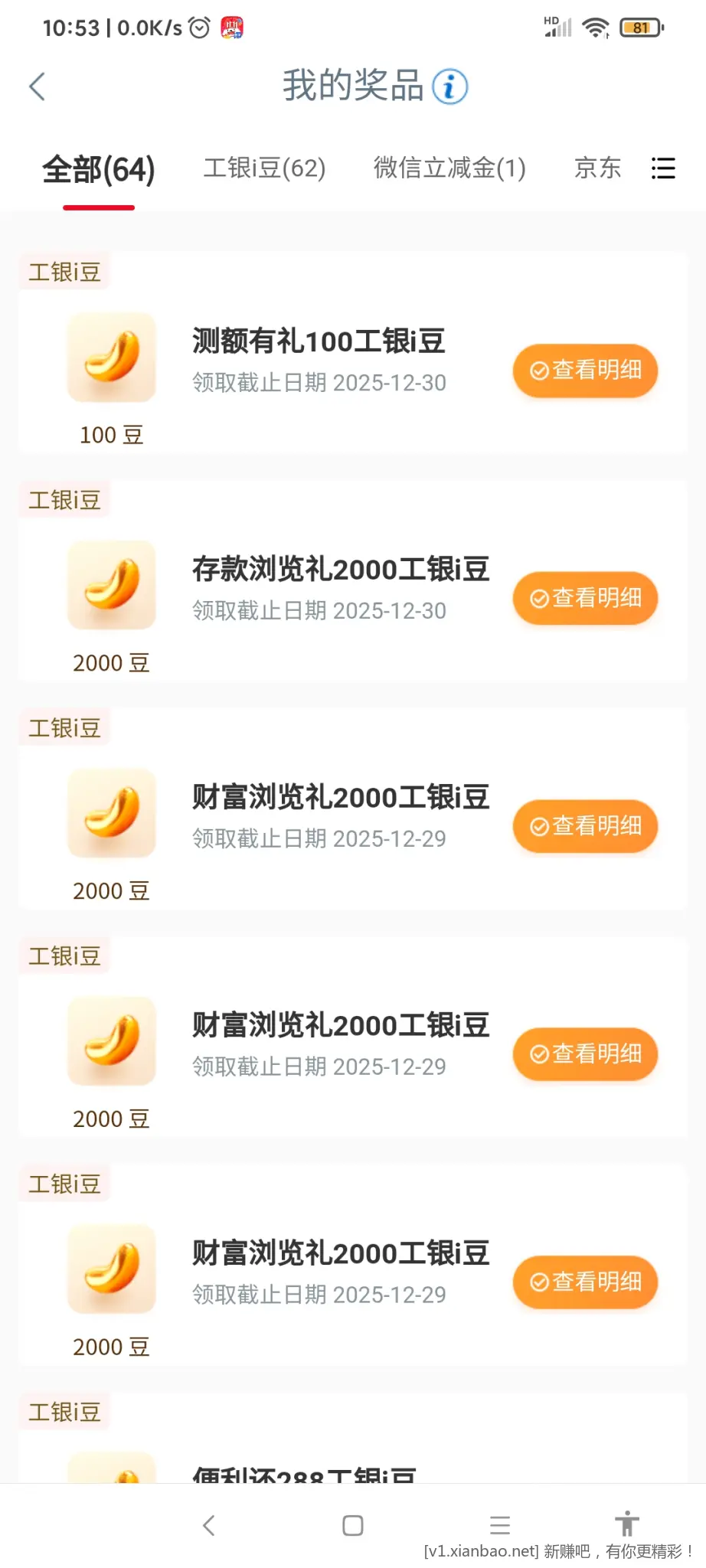
Task: Tap cashew thumbnail of 存款浏览礼 prize
Action: 111,585
